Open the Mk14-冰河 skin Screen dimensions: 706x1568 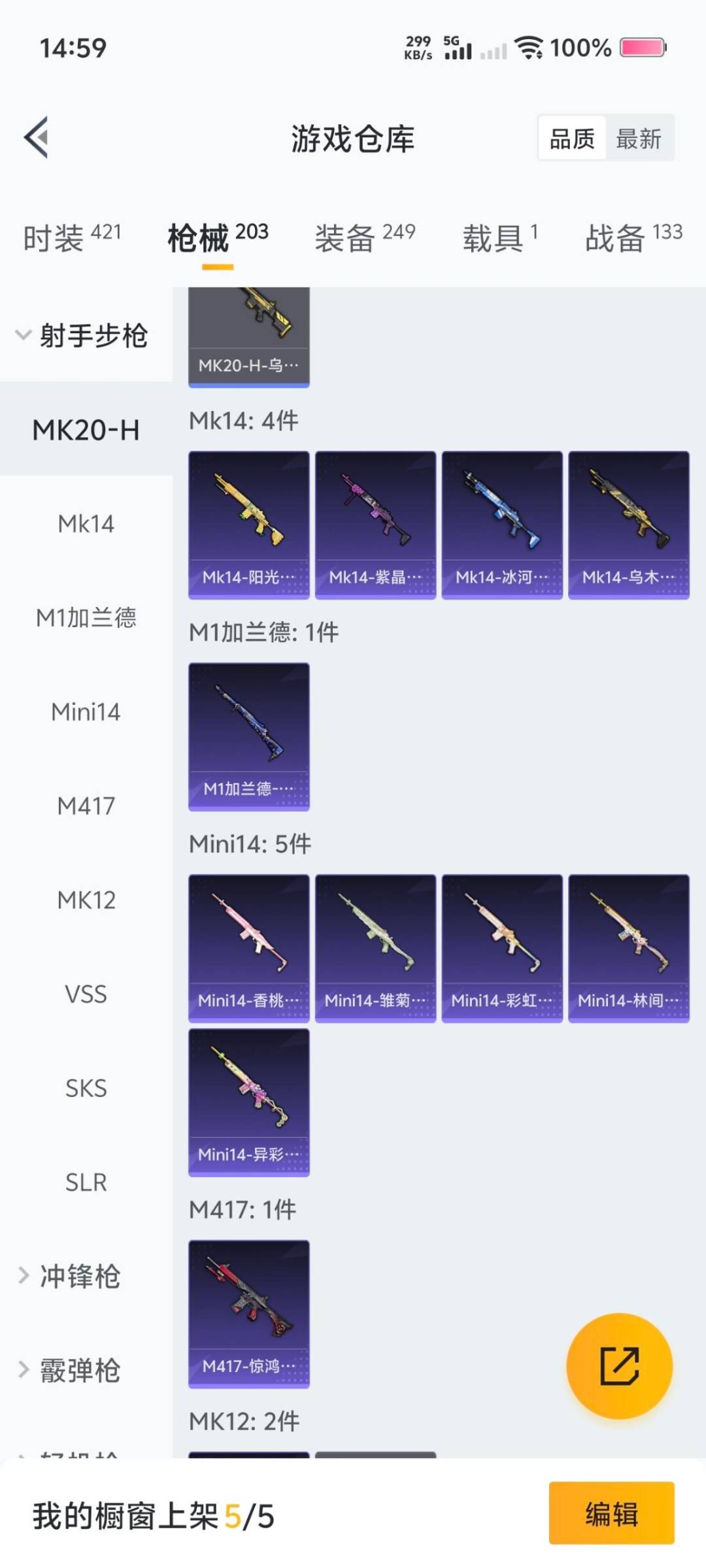(501, 523)
